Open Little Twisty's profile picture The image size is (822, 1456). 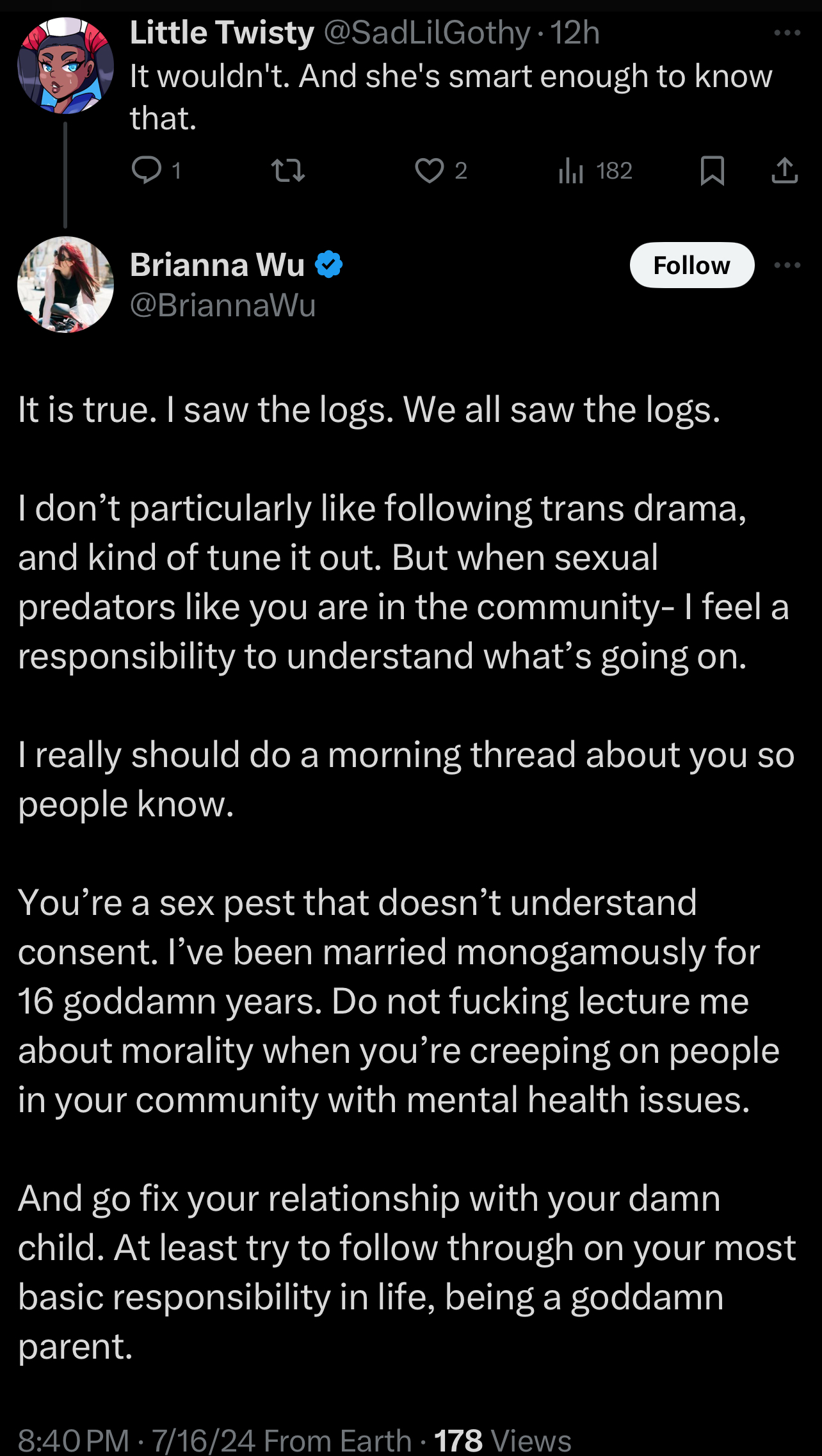click(65, 65)
